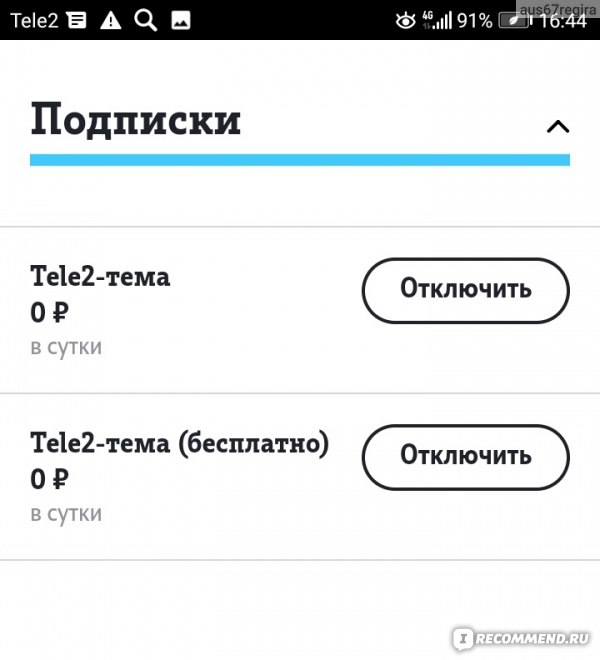Disable Tele2-тема (бесплатно) subscription

point(465,456)
